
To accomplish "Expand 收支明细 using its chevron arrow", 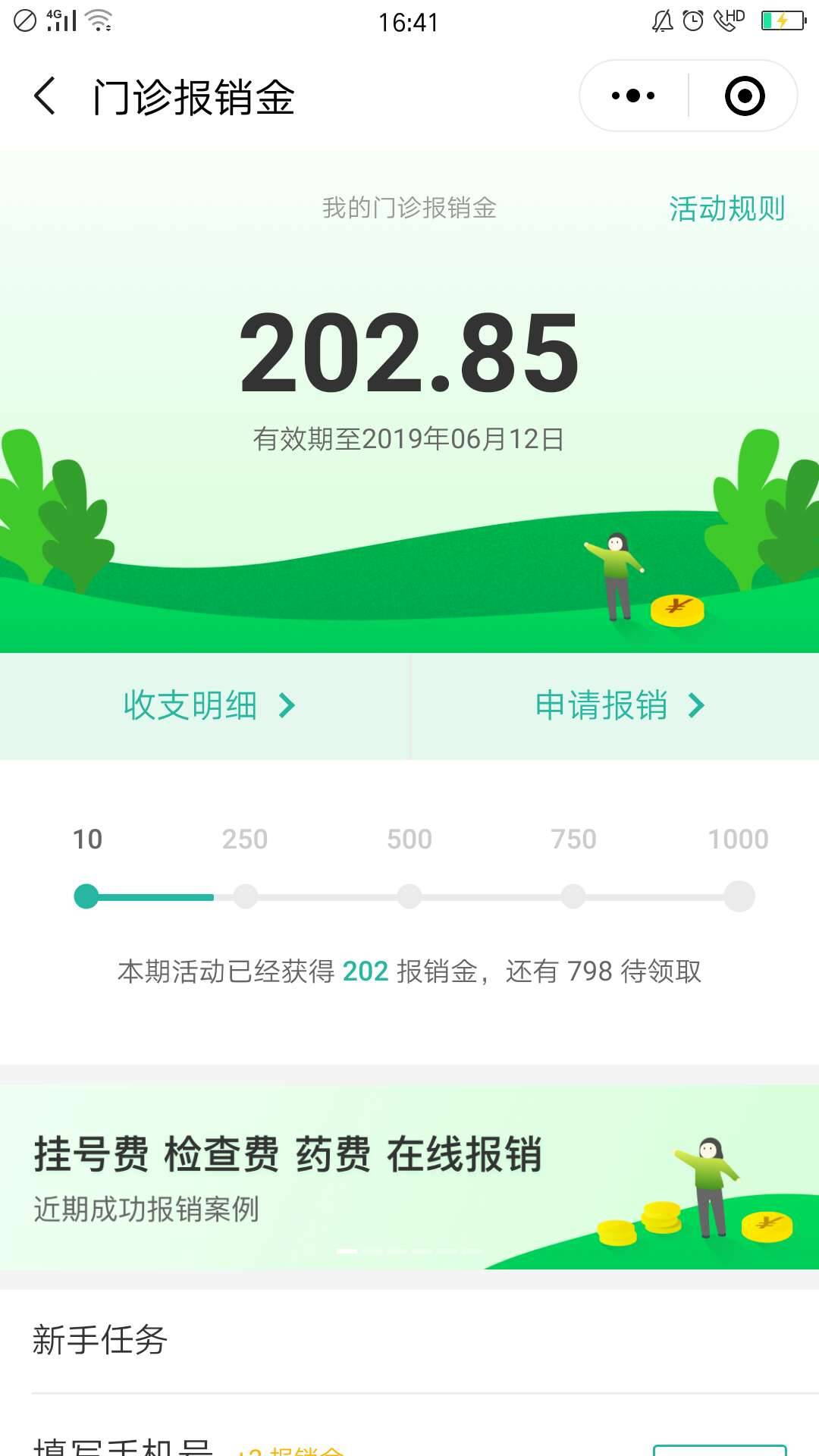I will pyautogui.click(x=288, y=706).
